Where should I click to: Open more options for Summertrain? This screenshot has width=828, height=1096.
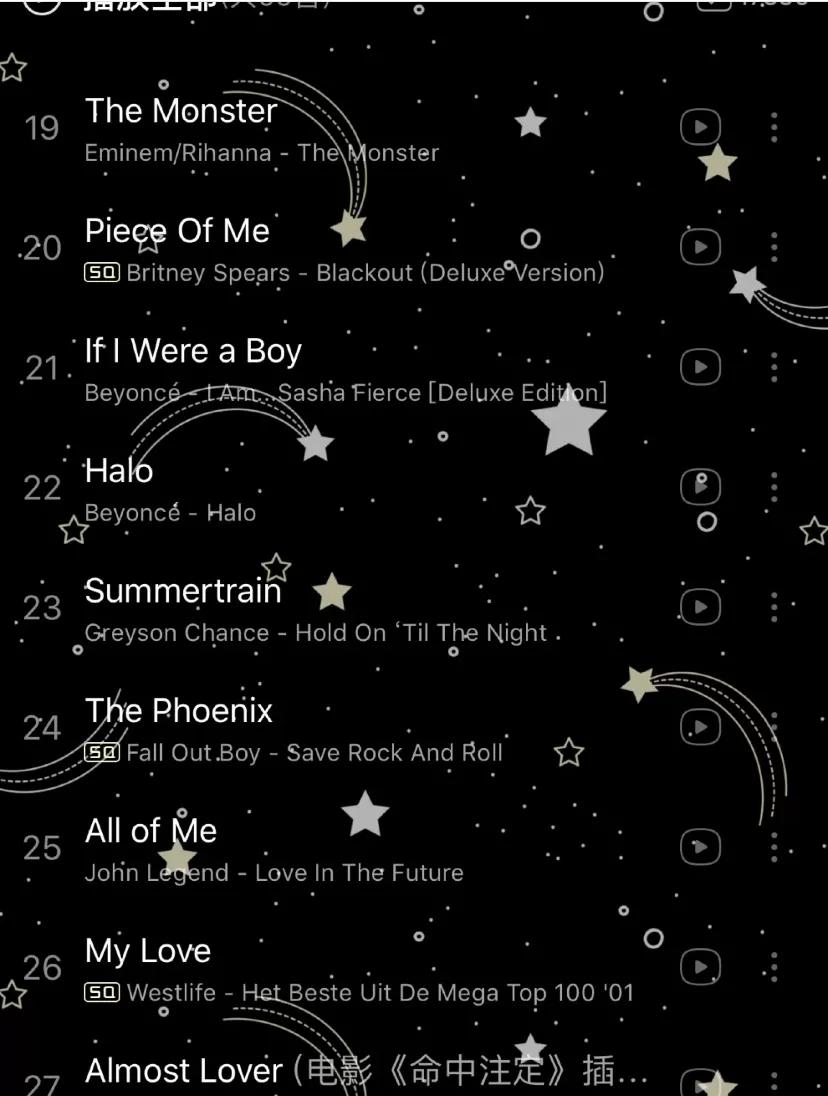pos(774,607)
